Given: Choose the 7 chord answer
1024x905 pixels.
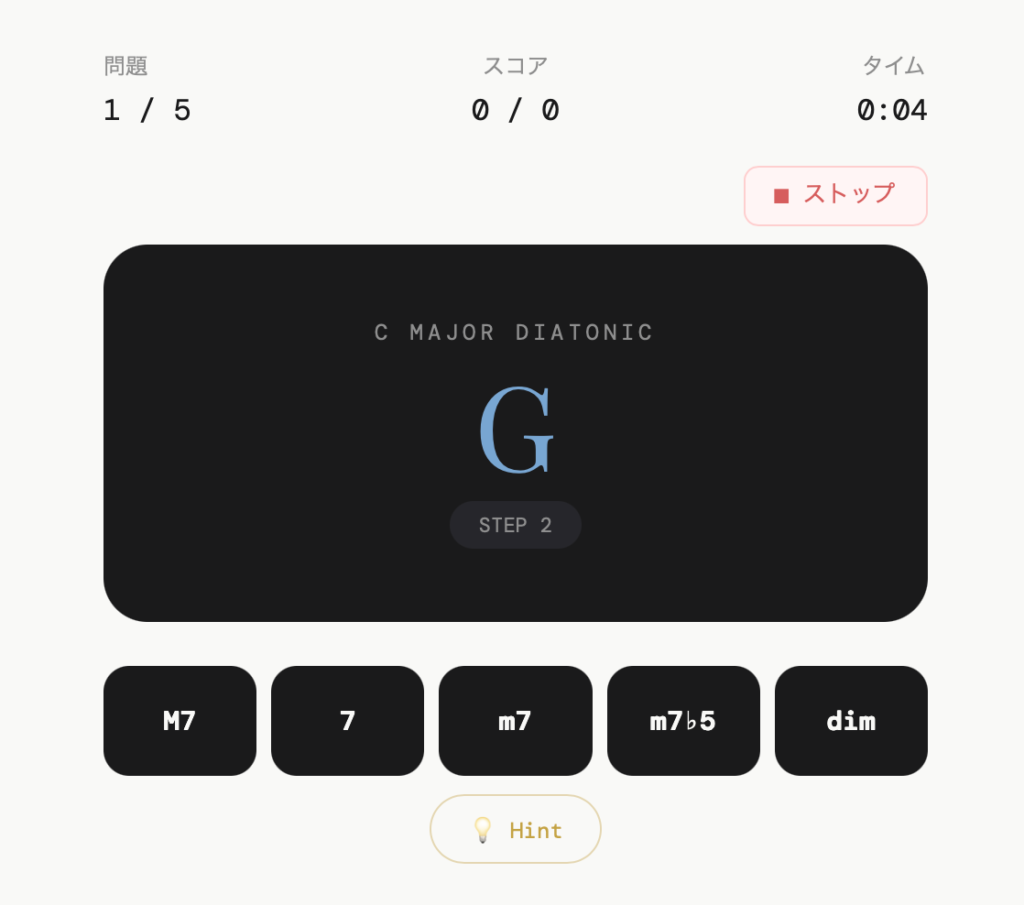Looking at the screenshot, I should coord(347,721).
